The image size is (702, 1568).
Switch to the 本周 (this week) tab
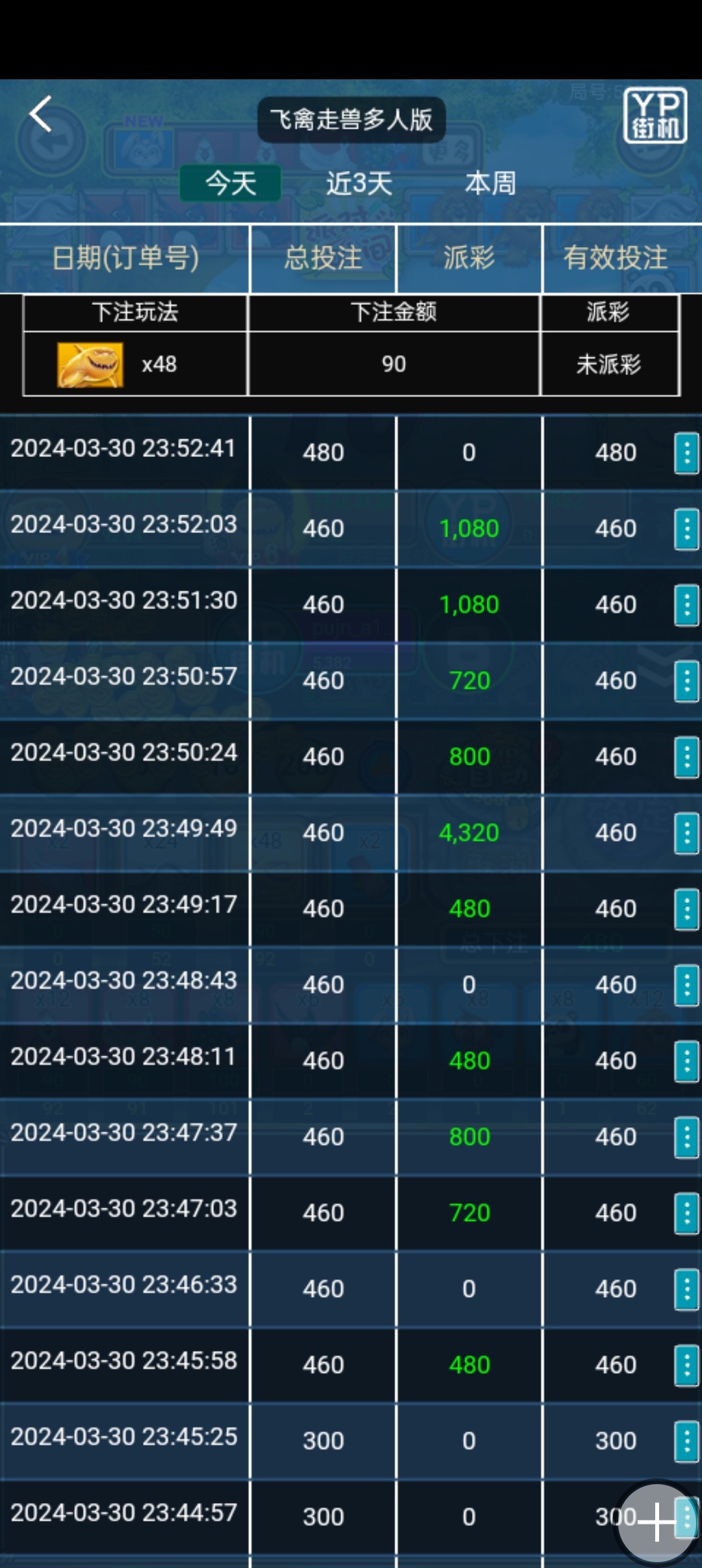[490, 183]
